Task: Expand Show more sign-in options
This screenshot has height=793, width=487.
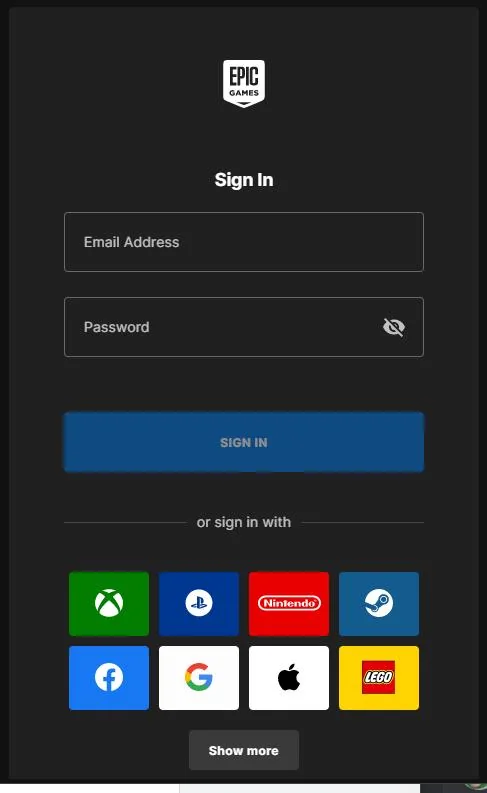Action: pyautogui.click(x=244, y=750)
